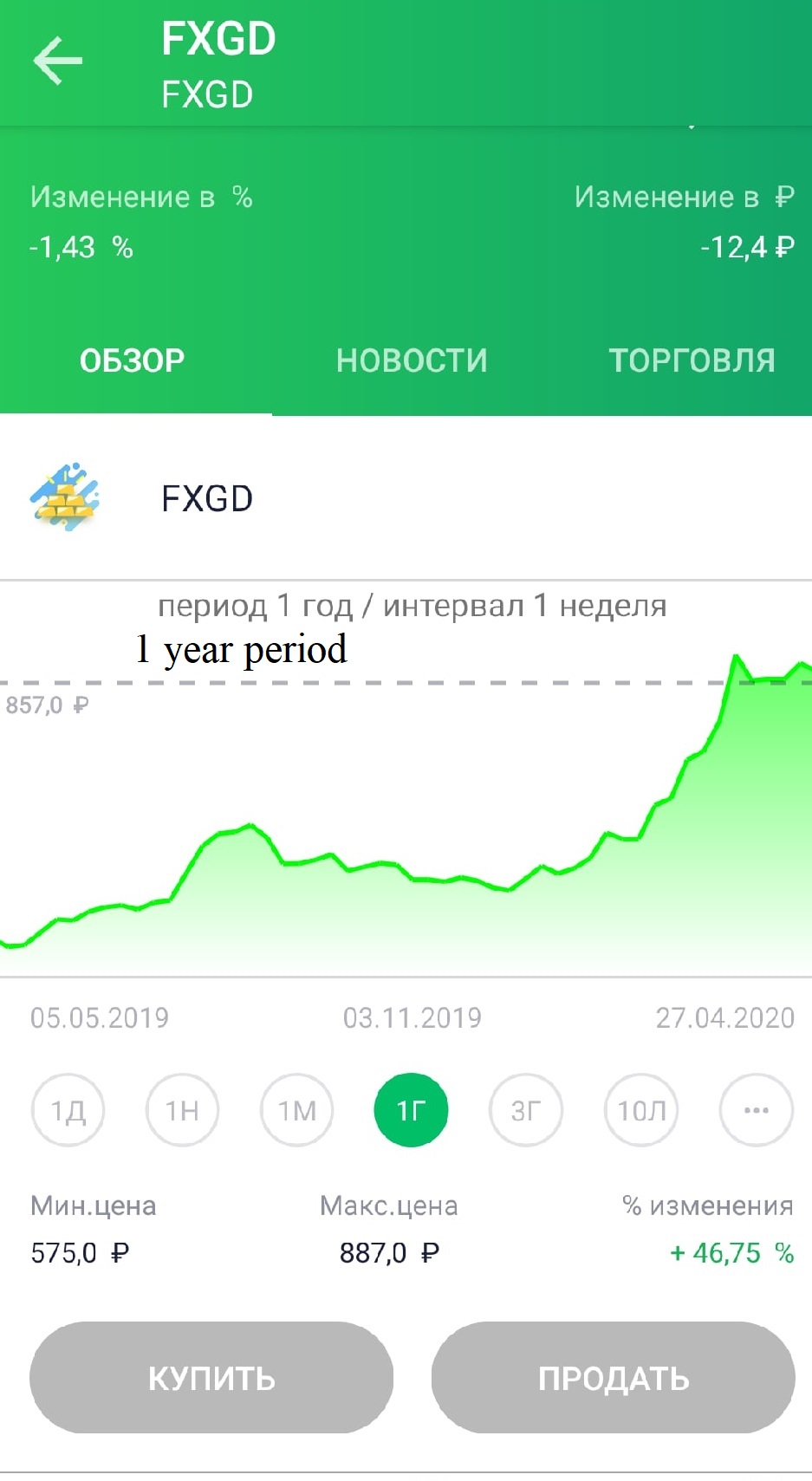
Task: Select the 1Д chart period
Action: (x=68, y=1110)
